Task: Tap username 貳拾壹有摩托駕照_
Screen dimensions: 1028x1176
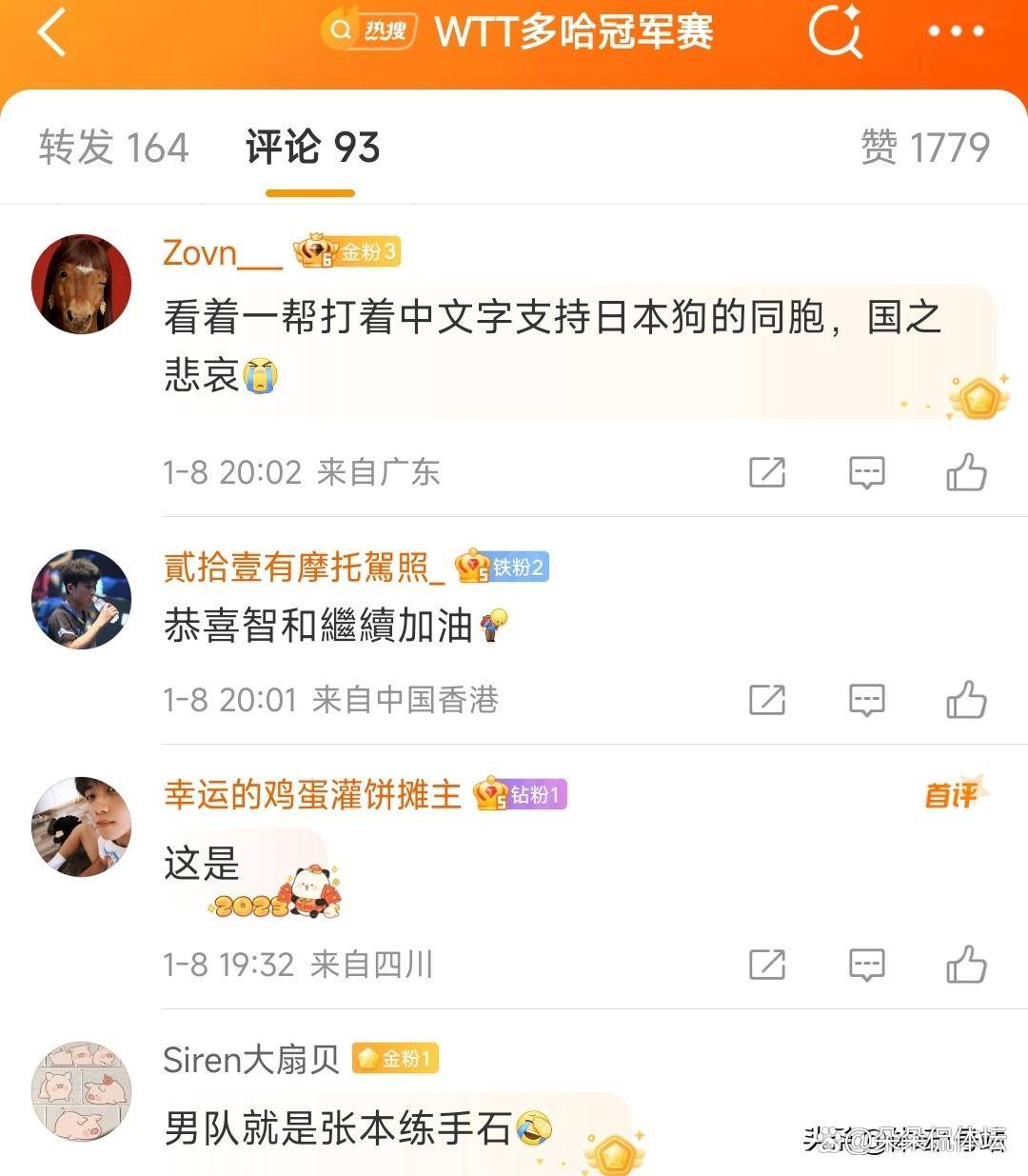Action: click(304, 568)
